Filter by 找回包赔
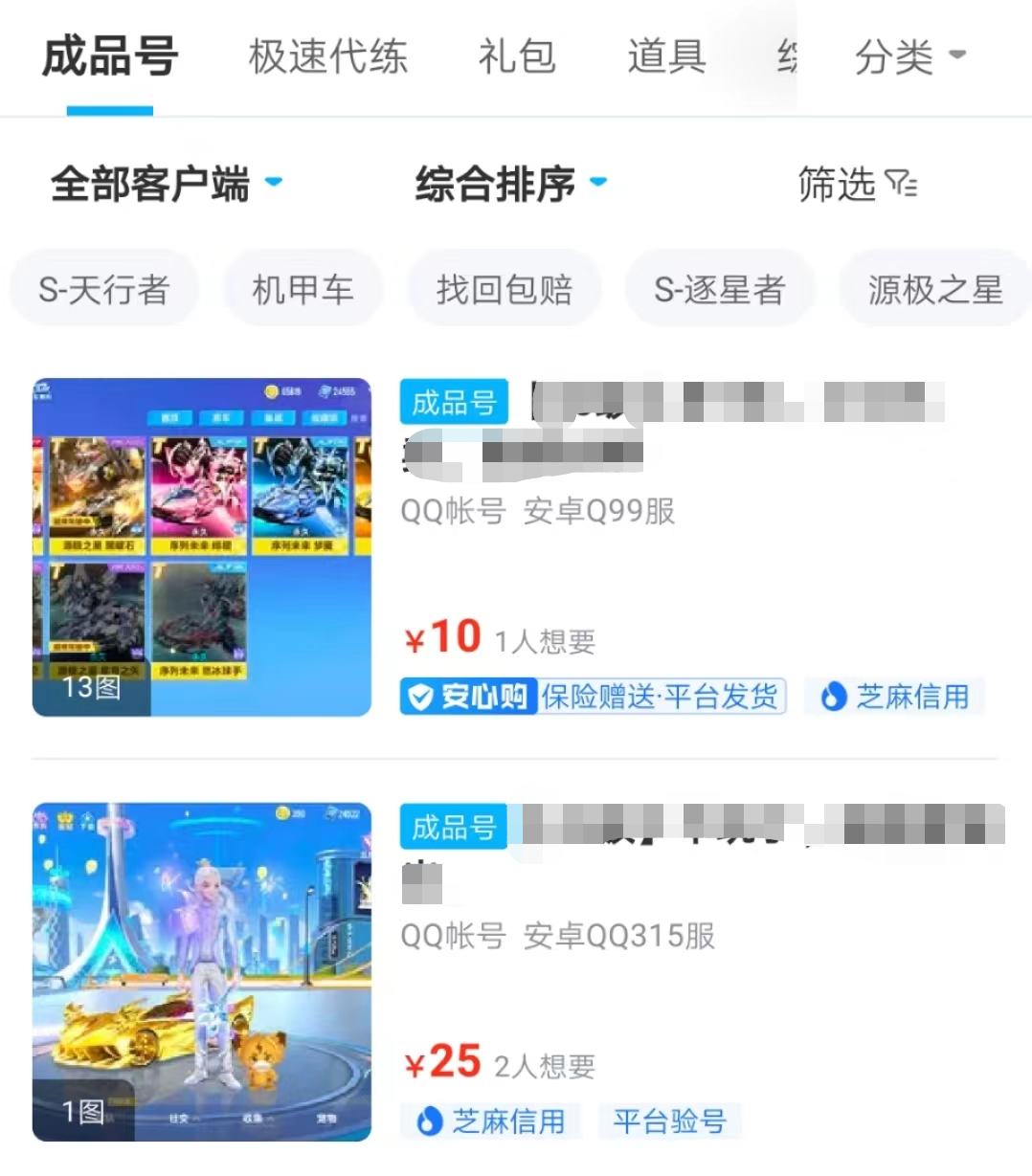1032x1176 pixels. point(505,289)
